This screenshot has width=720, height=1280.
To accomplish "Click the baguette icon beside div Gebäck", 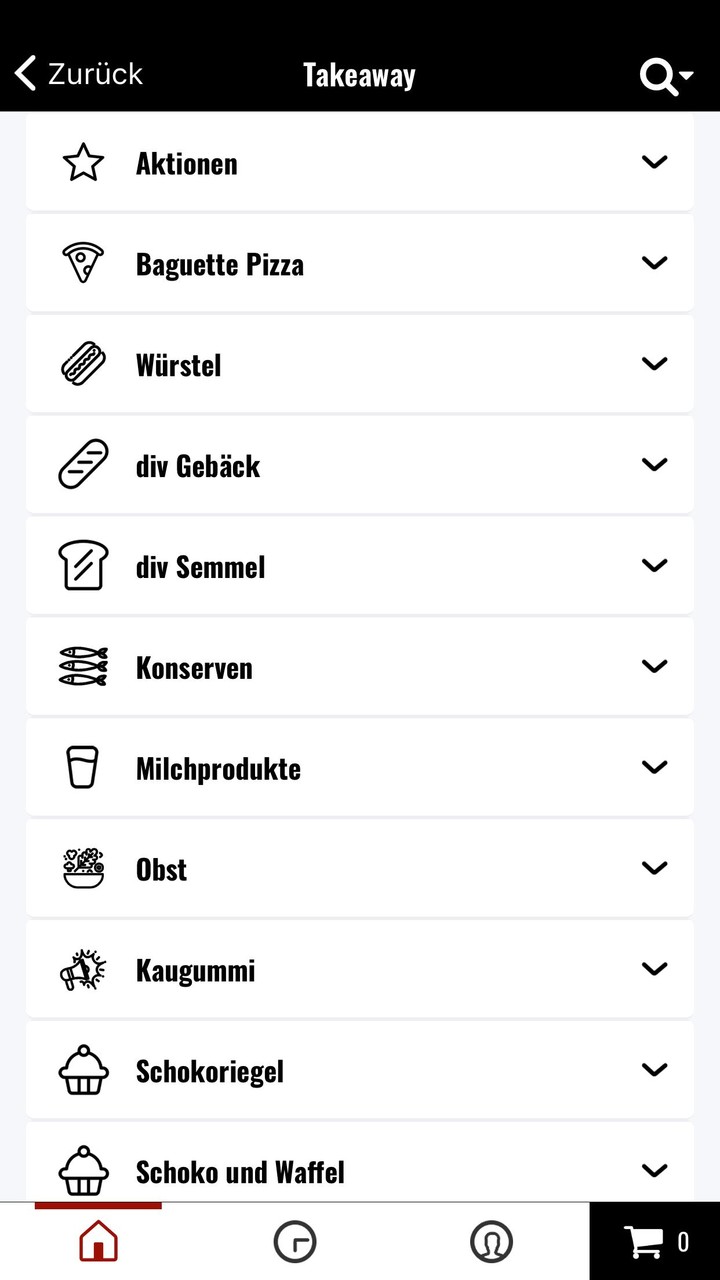I will 83,464.
